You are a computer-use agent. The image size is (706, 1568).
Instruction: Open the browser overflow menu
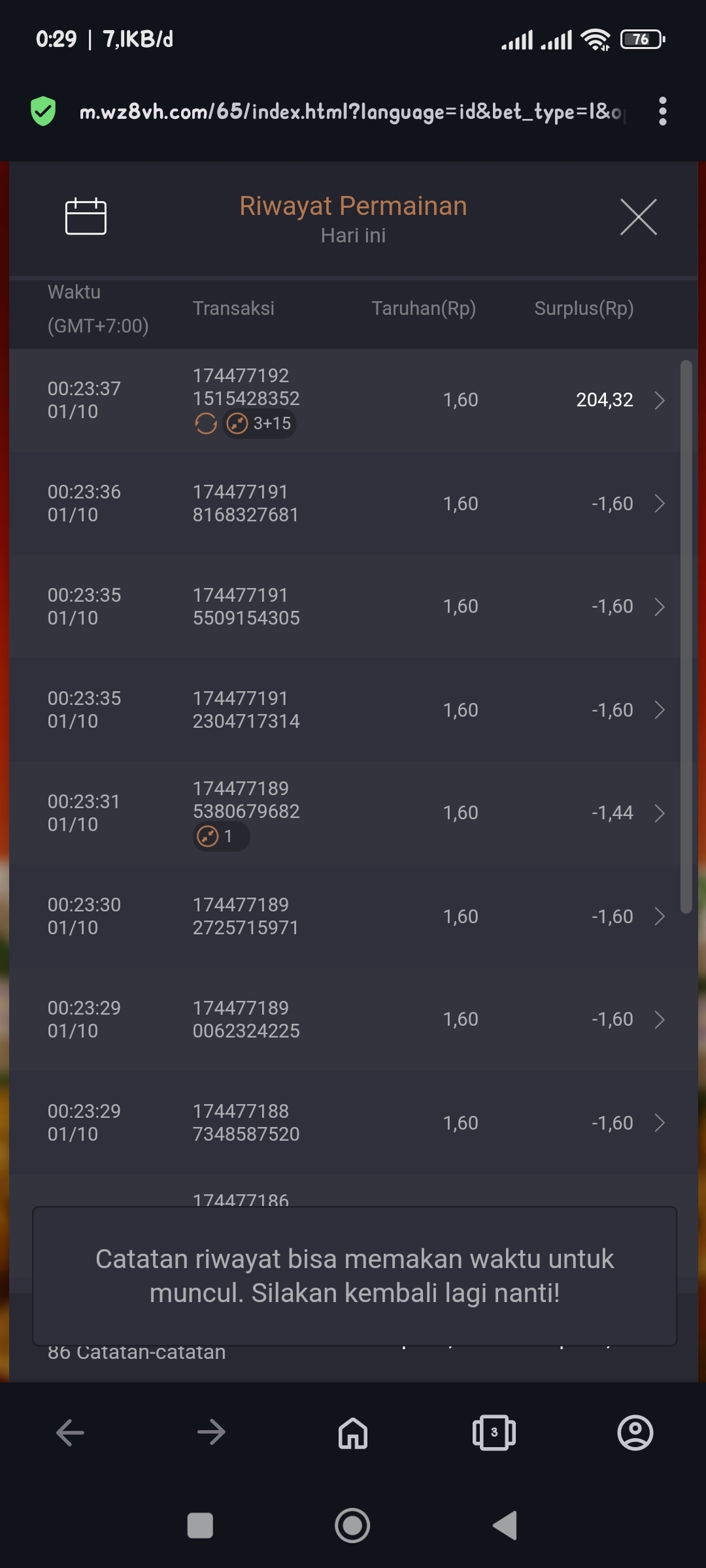663,111
